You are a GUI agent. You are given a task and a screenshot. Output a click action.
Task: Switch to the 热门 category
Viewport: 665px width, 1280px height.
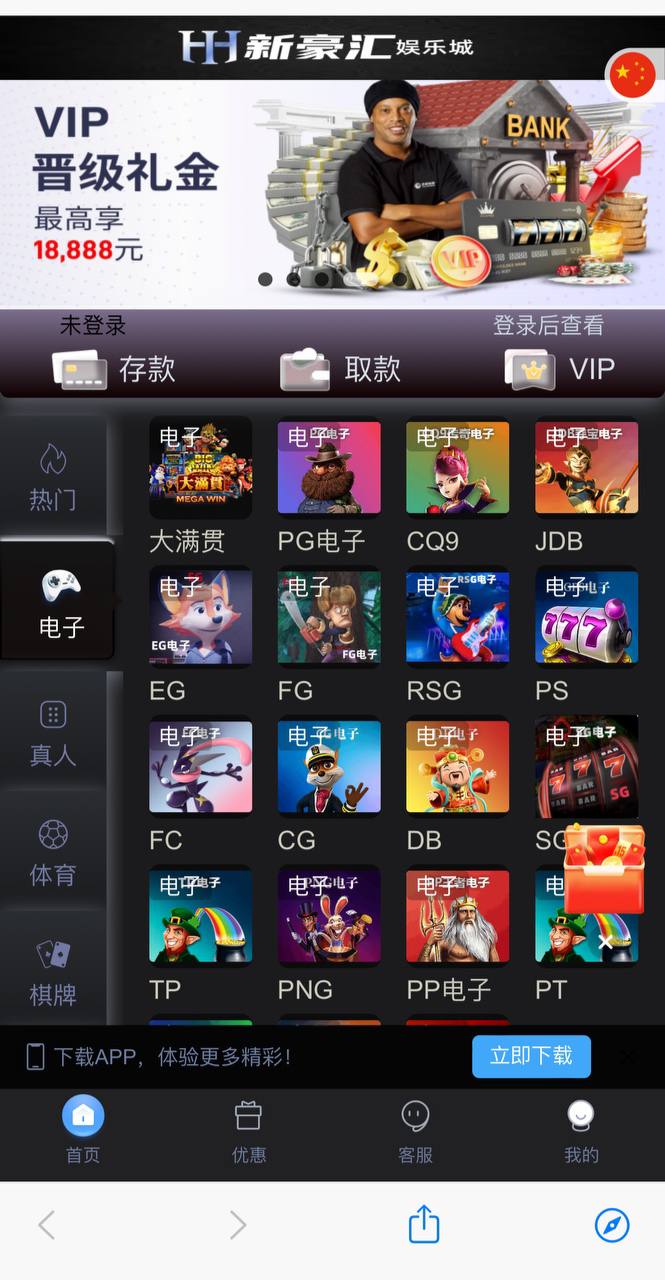[x=52, y=477]
